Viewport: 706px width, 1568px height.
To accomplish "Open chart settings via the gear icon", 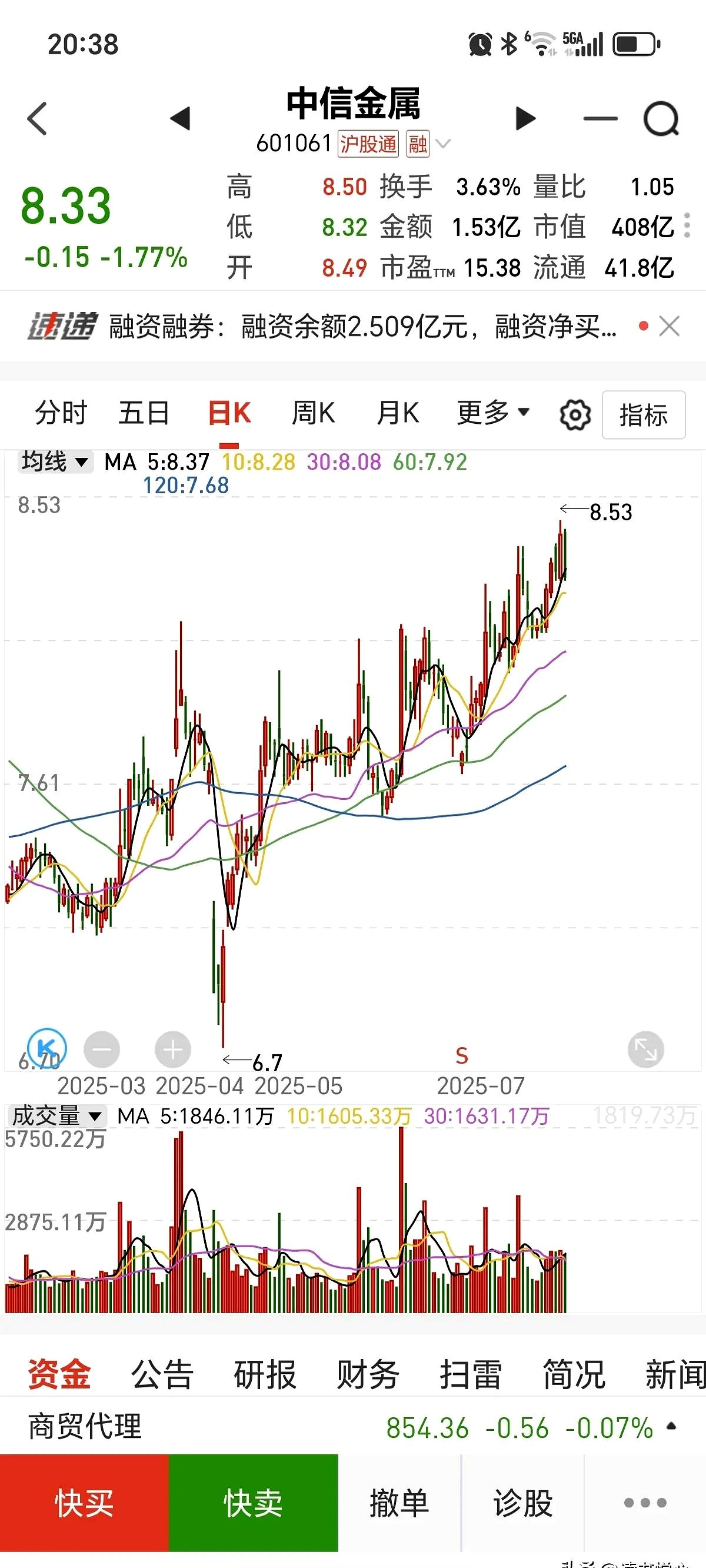I will [572, 413].
